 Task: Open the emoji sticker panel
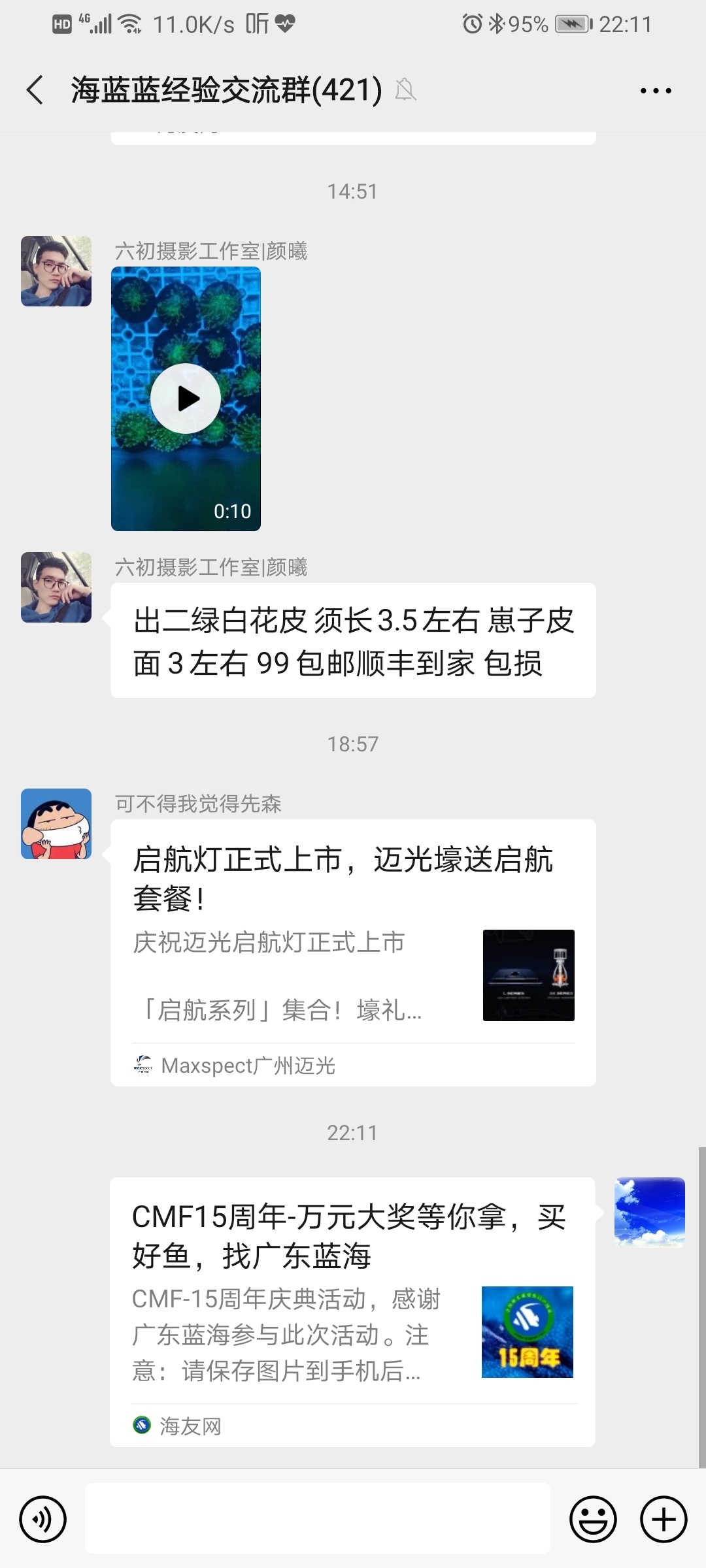593,1519
